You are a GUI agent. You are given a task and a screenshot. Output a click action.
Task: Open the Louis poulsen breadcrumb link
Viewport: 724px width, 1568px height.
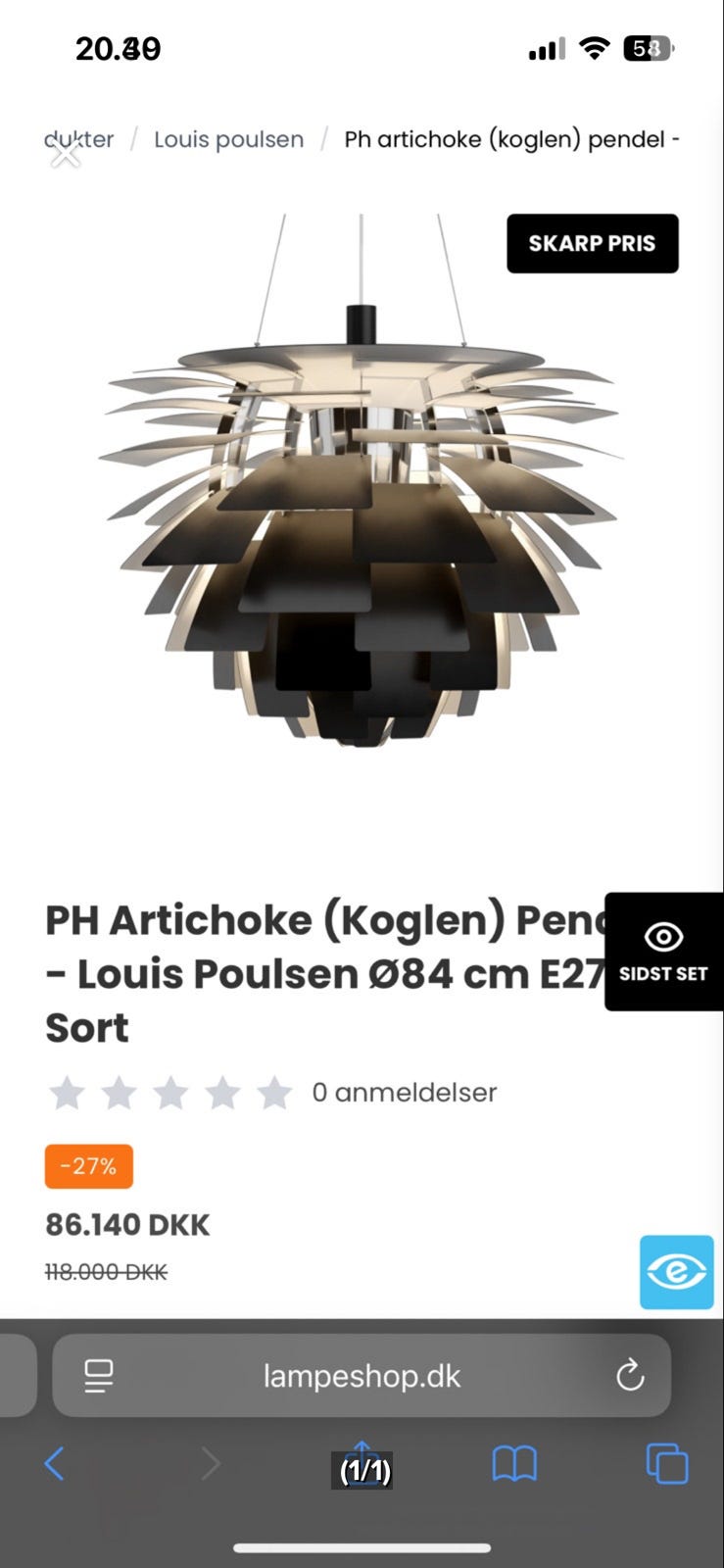(228, 139)
